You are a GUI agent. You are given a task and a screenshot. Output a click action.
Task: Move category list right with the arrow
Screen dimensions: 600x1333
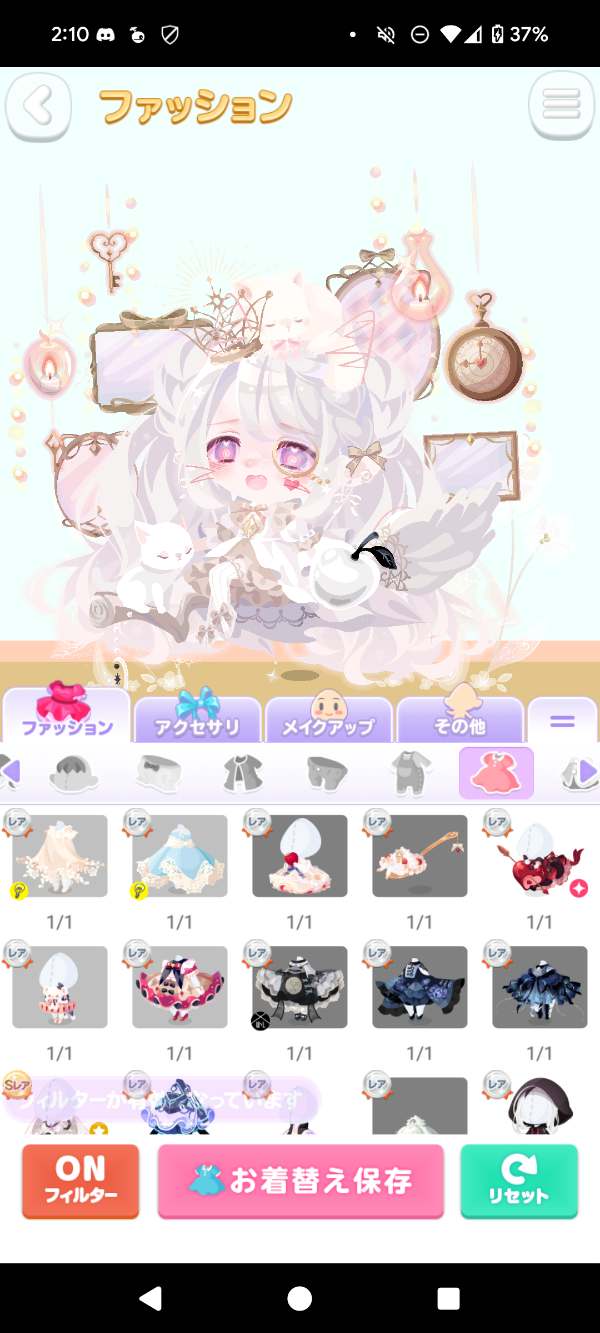(x=589, y=772)
